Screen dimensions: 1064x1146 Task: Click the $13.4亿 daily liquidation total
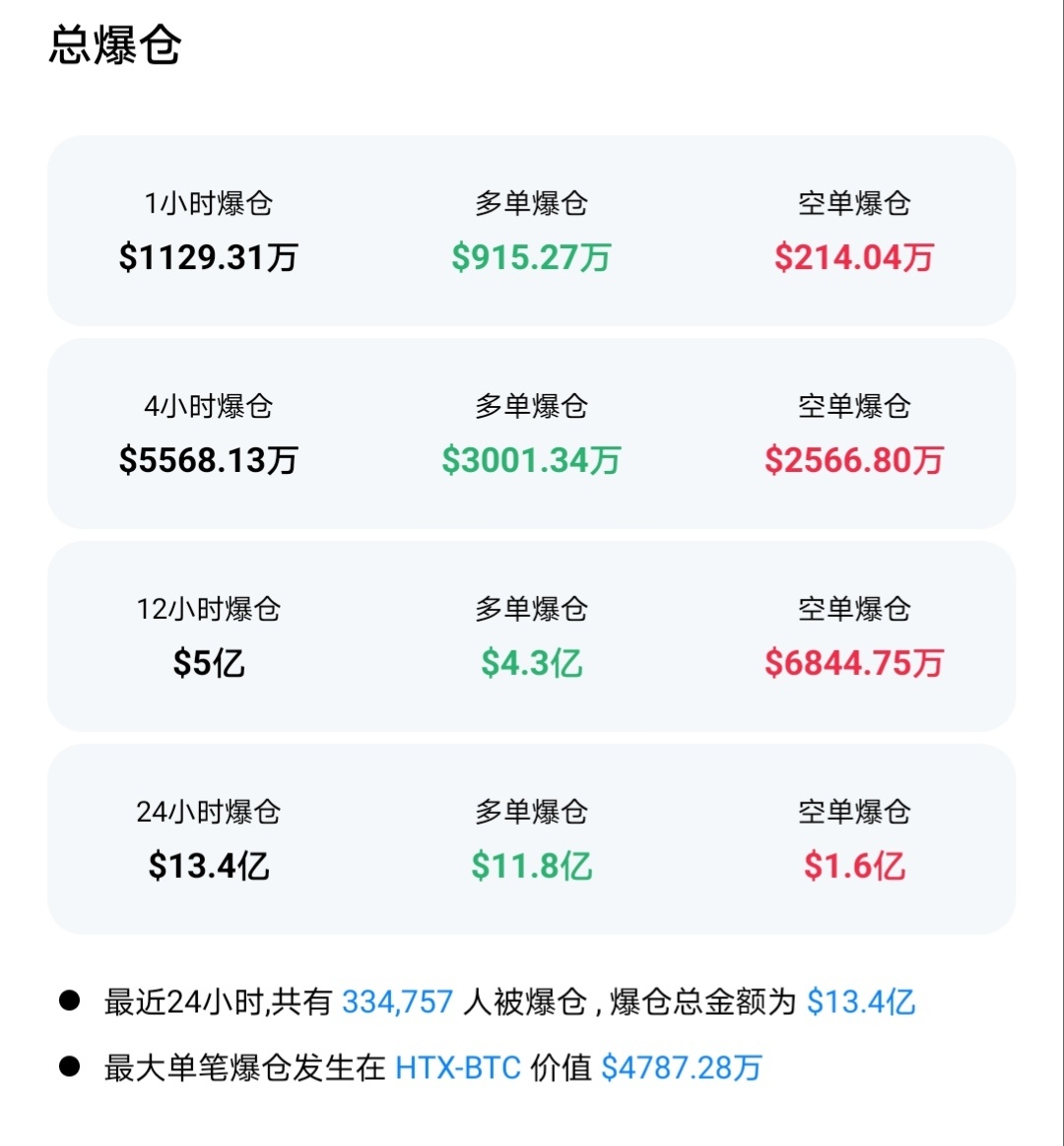[x=206, y=866]
